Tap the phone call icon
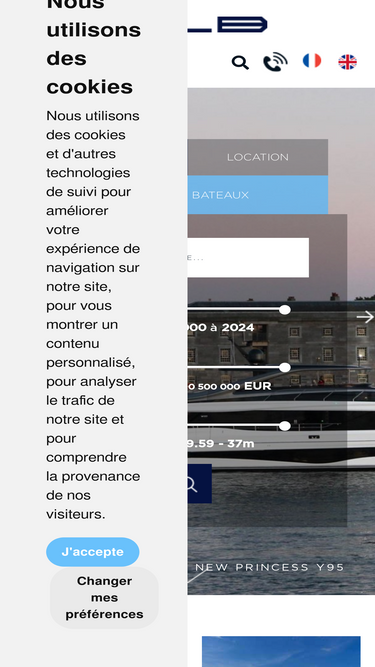The image size is (375, 667). pyautogui.click(x=275, y=62)
